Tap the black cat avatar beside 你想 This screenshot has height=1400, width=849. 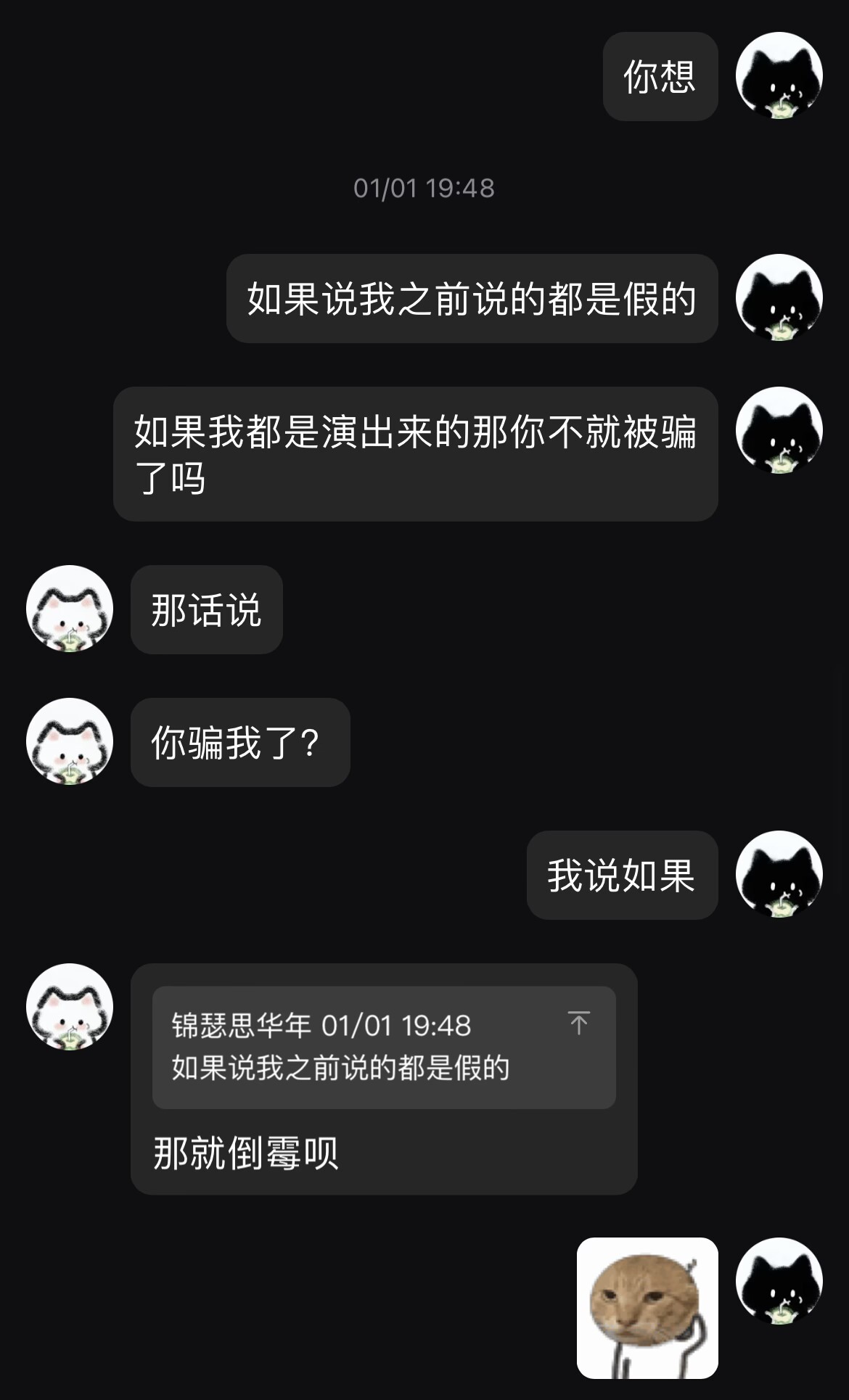pos(779,75)
